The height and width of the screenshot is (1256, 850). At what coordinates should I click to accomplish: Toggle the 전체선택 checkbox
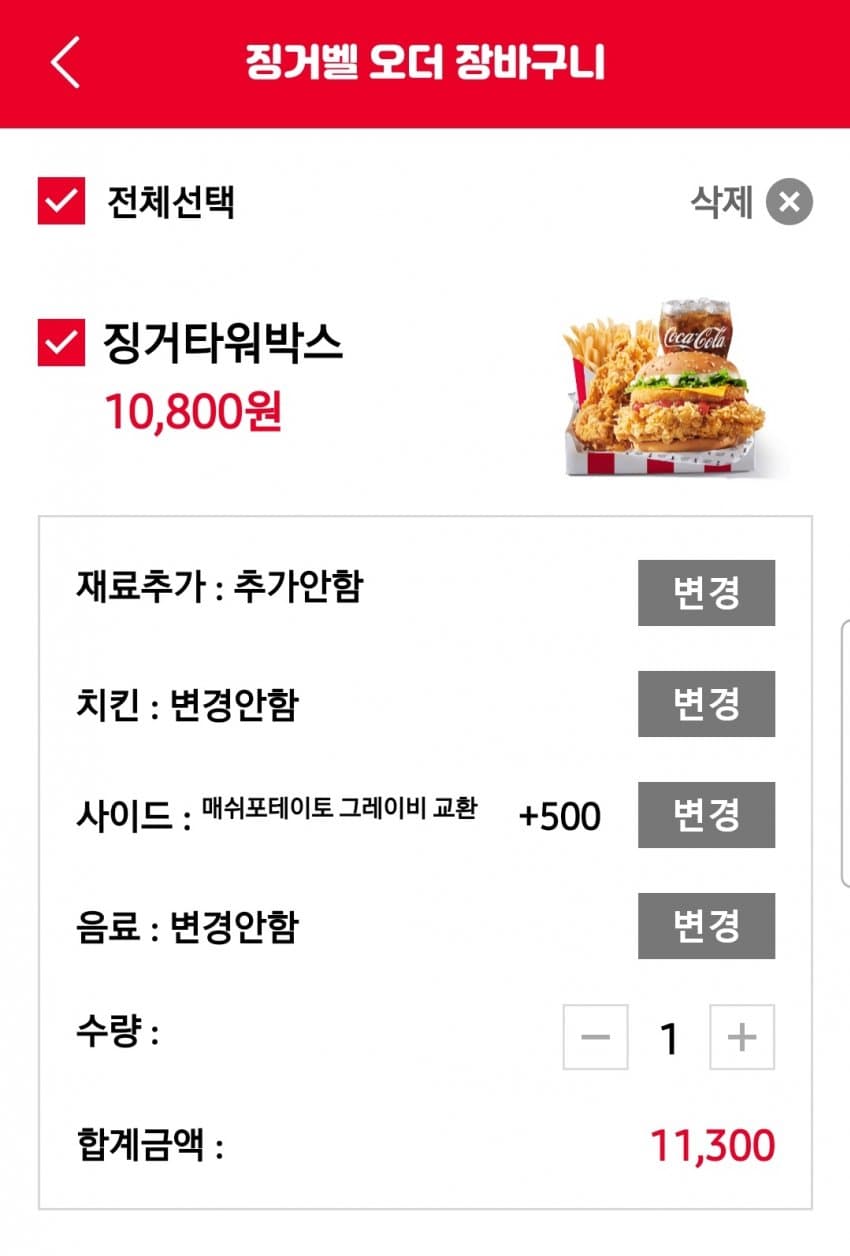[61, 202]
